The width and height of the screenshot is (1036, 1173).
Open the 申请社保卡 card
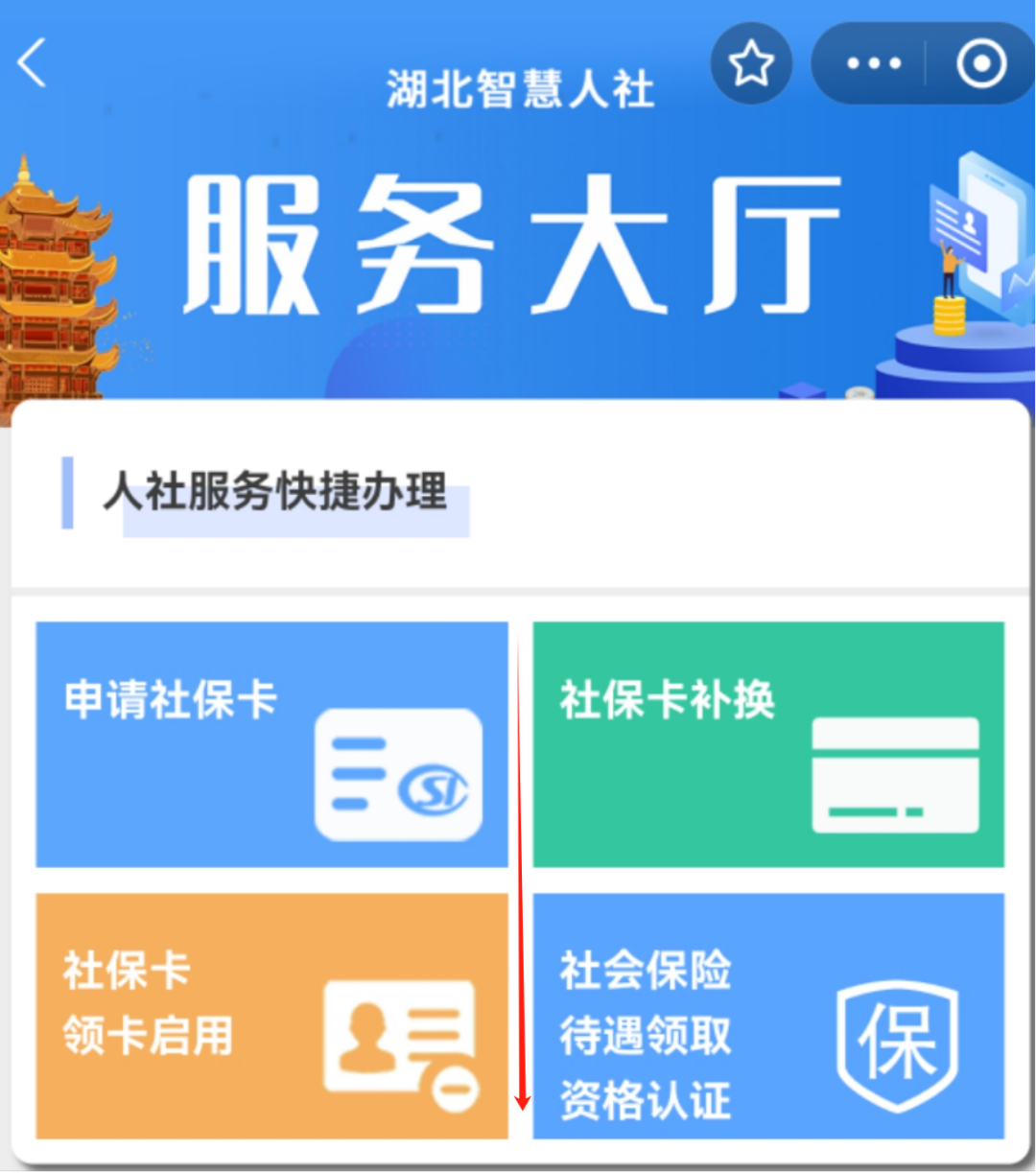tap(271, 744)
